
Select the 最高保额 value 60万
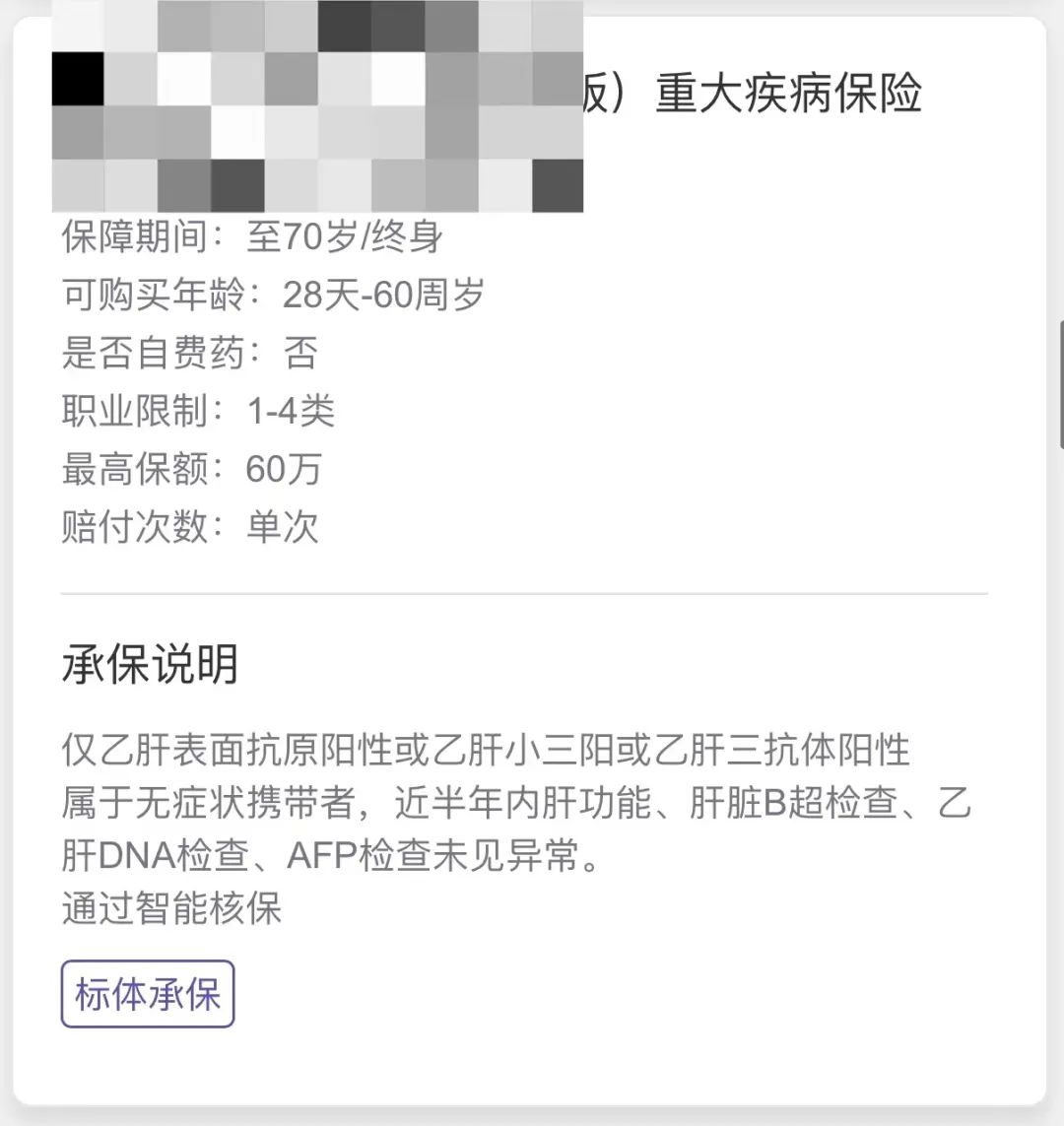coord(283,471)
